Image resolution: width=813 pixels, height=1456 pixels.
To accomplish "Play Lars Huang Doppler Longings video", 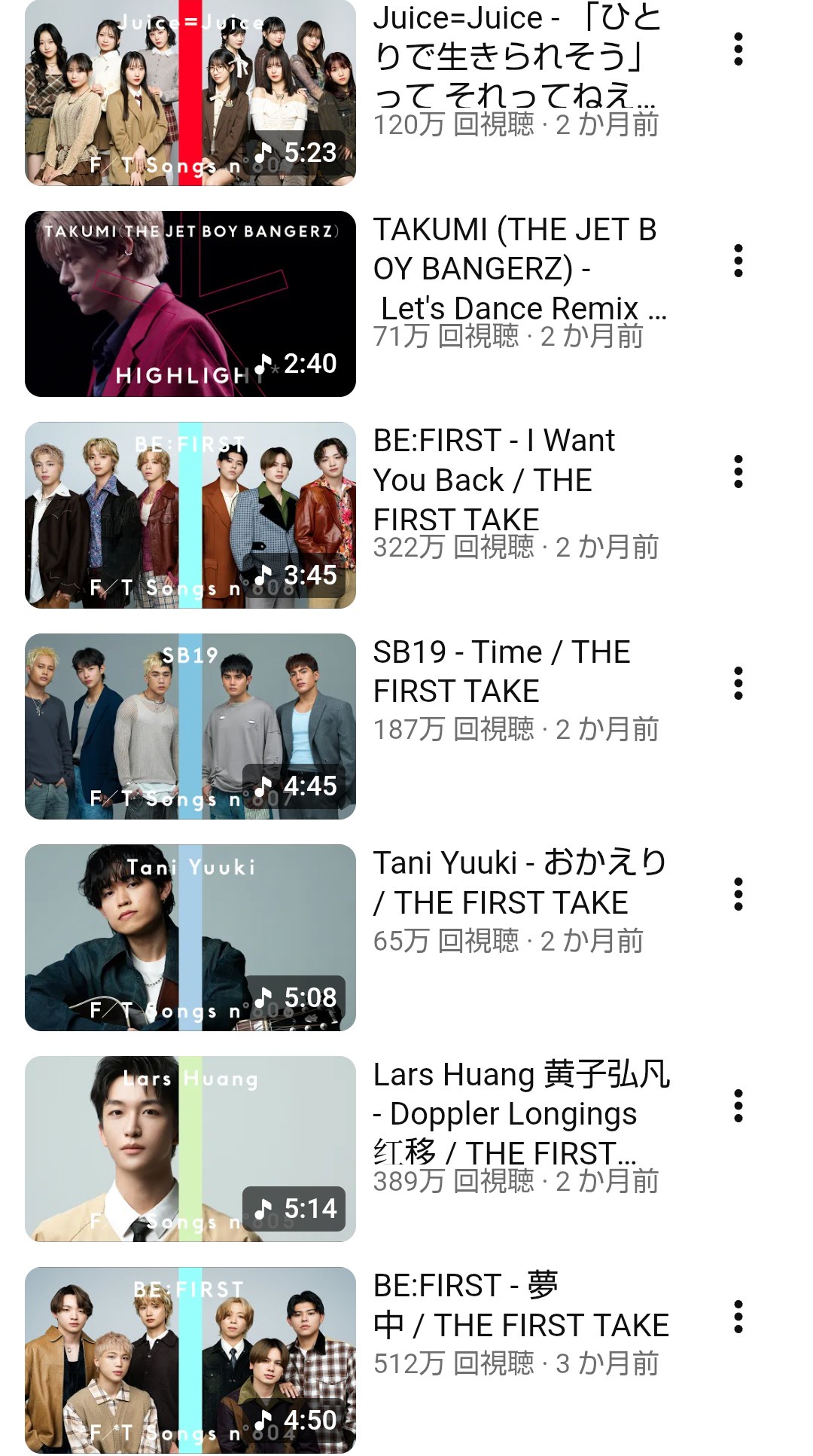I will point(190,1149).
